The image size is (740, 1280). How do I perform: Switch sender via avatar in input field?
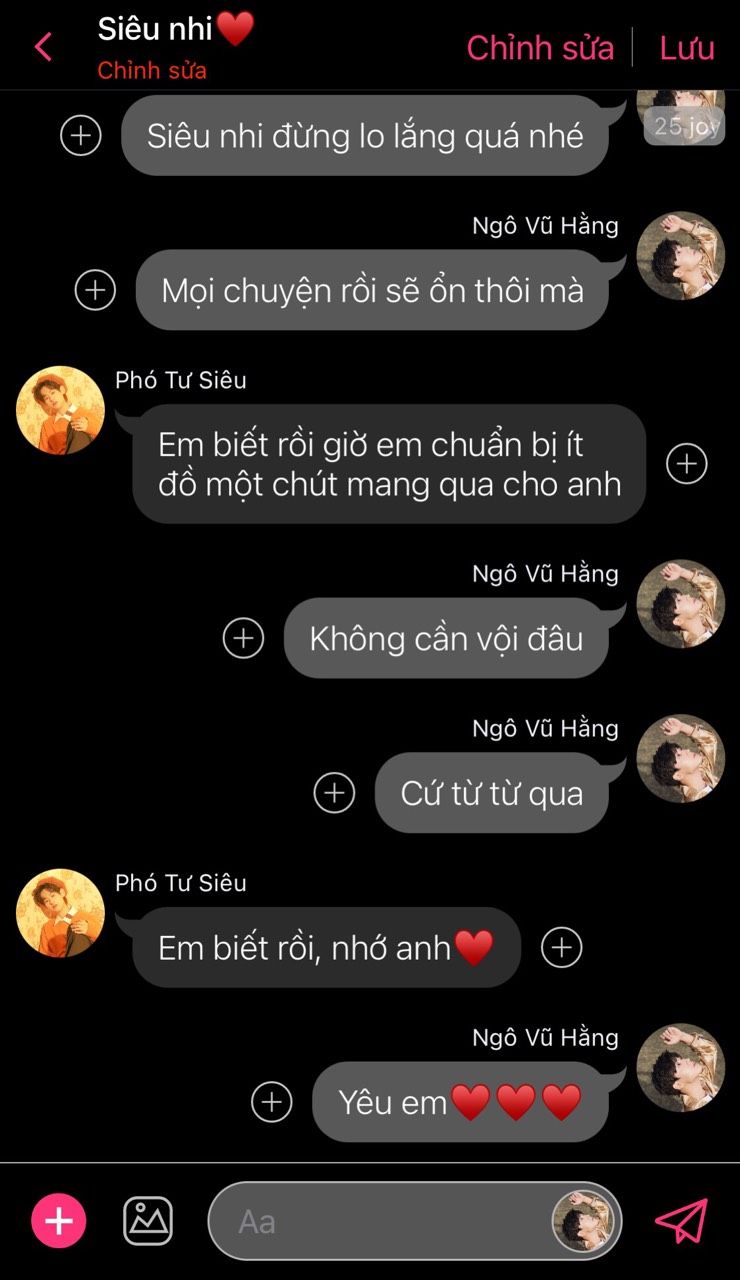(583, 1221)
